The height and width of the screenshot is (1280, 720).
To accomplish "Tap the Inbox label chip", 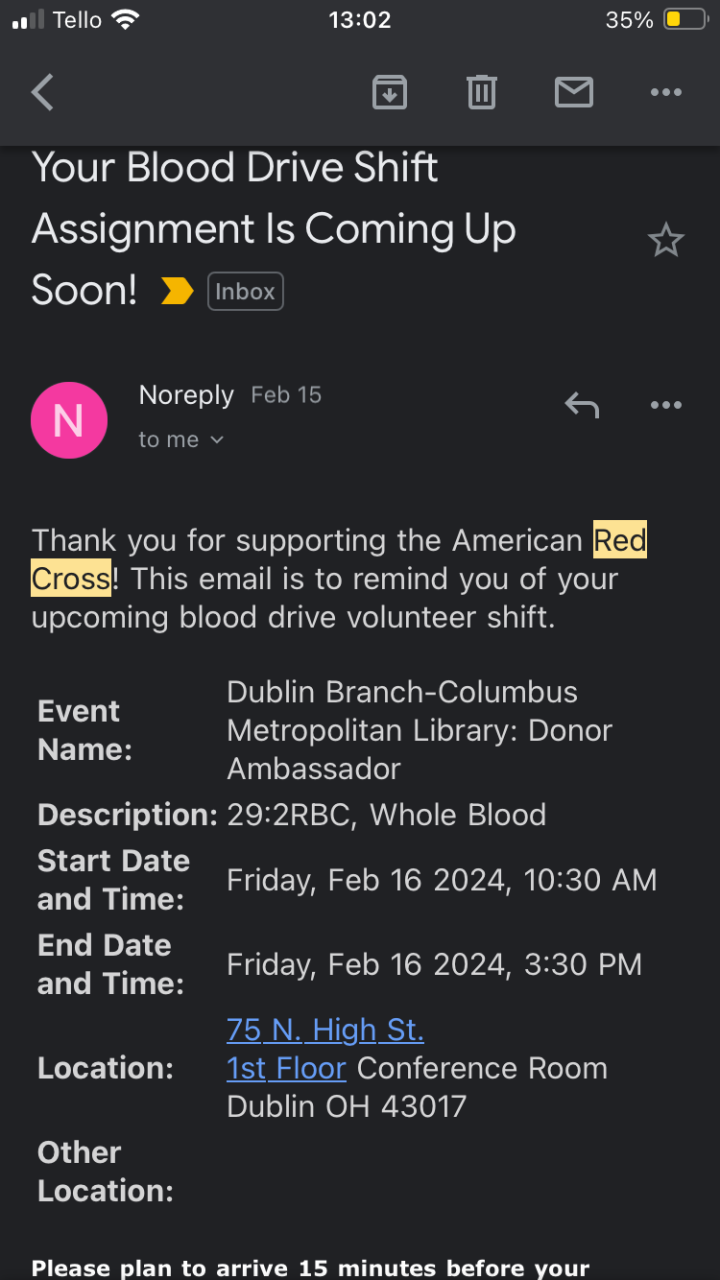I will click(245, 292).
